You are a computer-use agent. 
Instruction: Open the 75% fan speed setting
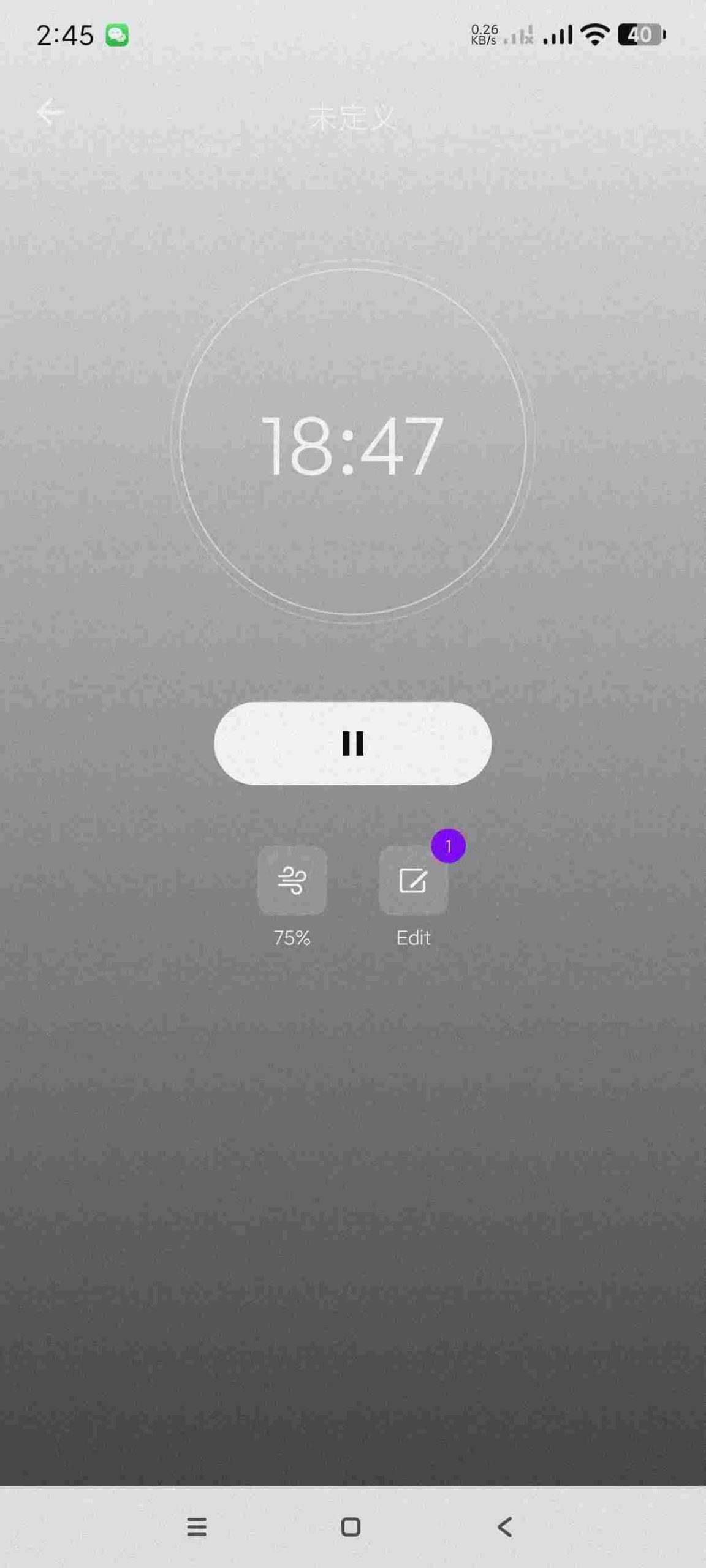tap(292, 880)
